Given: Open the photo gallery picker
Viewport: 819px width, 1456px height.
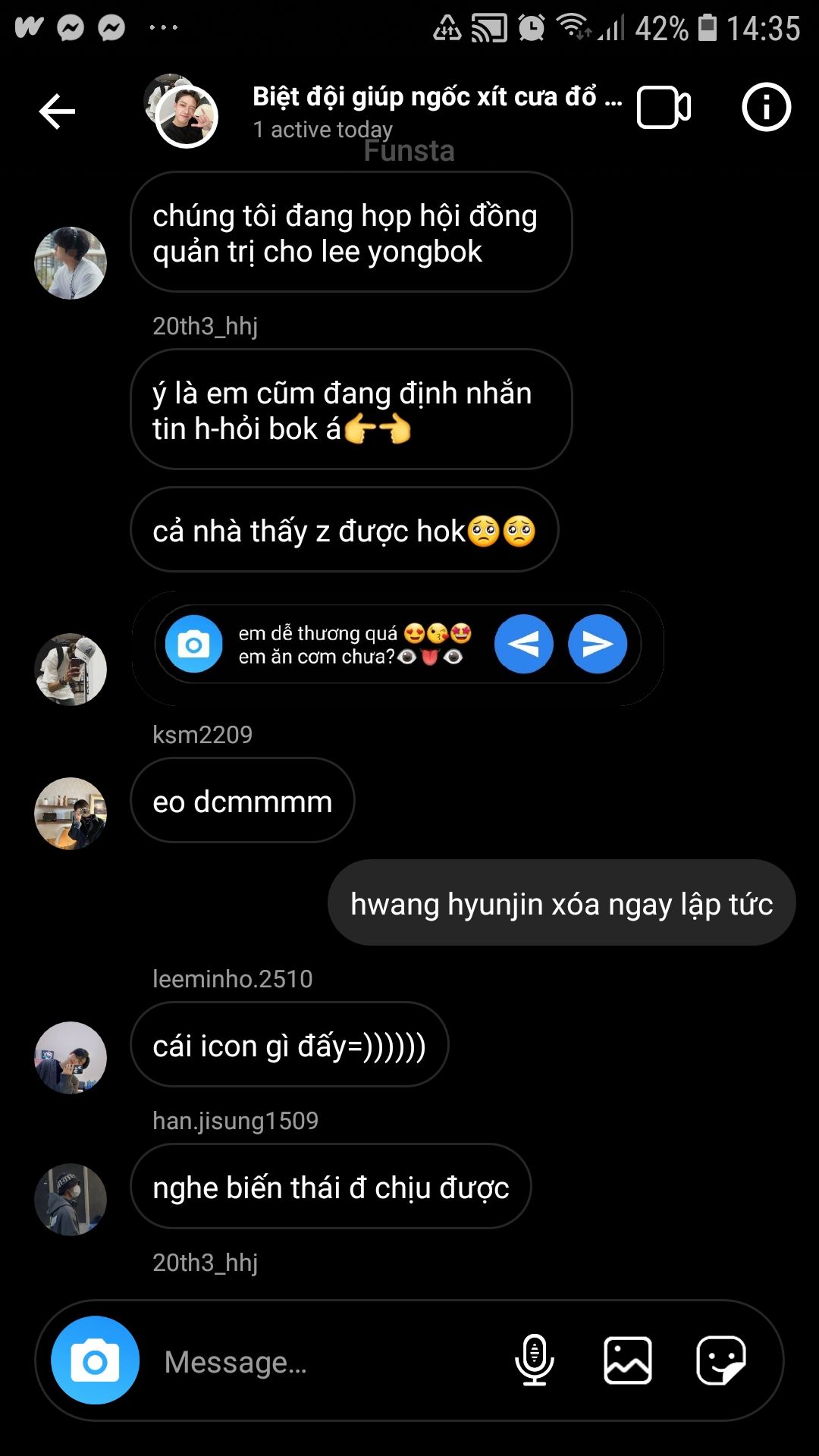Looking at the screenshot, I should (628, 1360).
